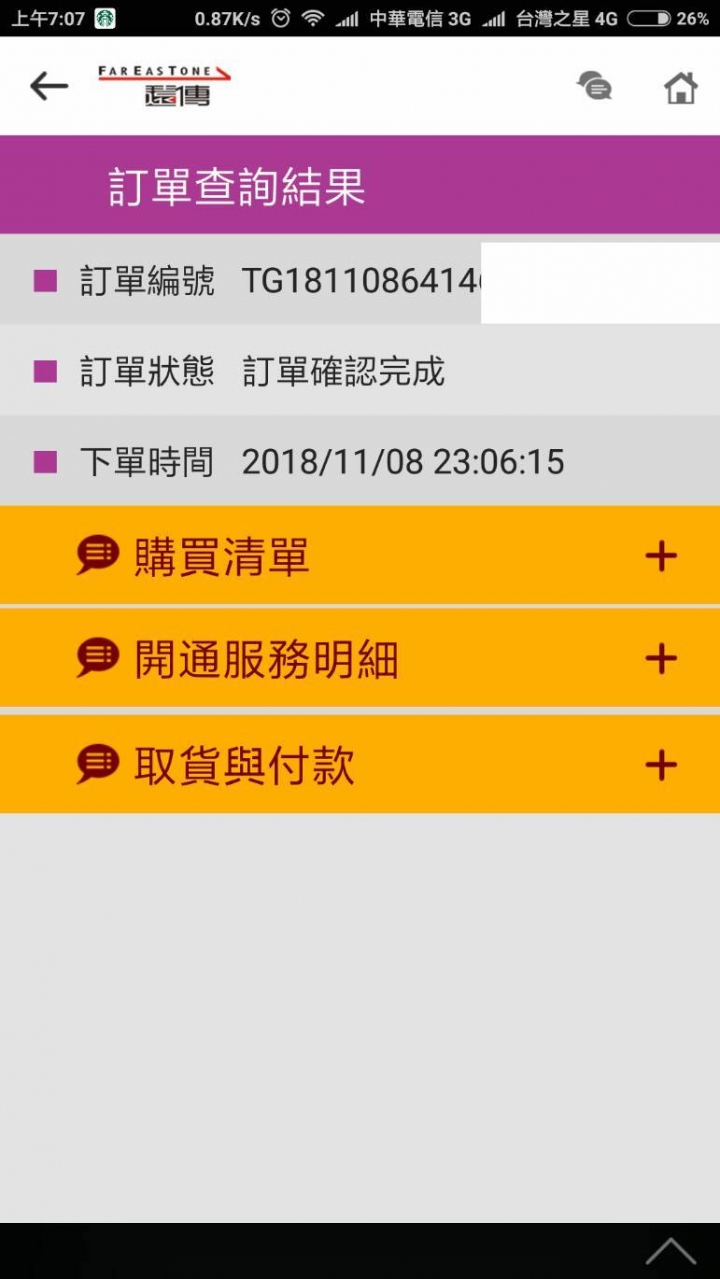Image resolution: width=720 pixels, height=1279 pixels.
Task: Expand the 購買清單 section
Action: click(x=660, y=556)
